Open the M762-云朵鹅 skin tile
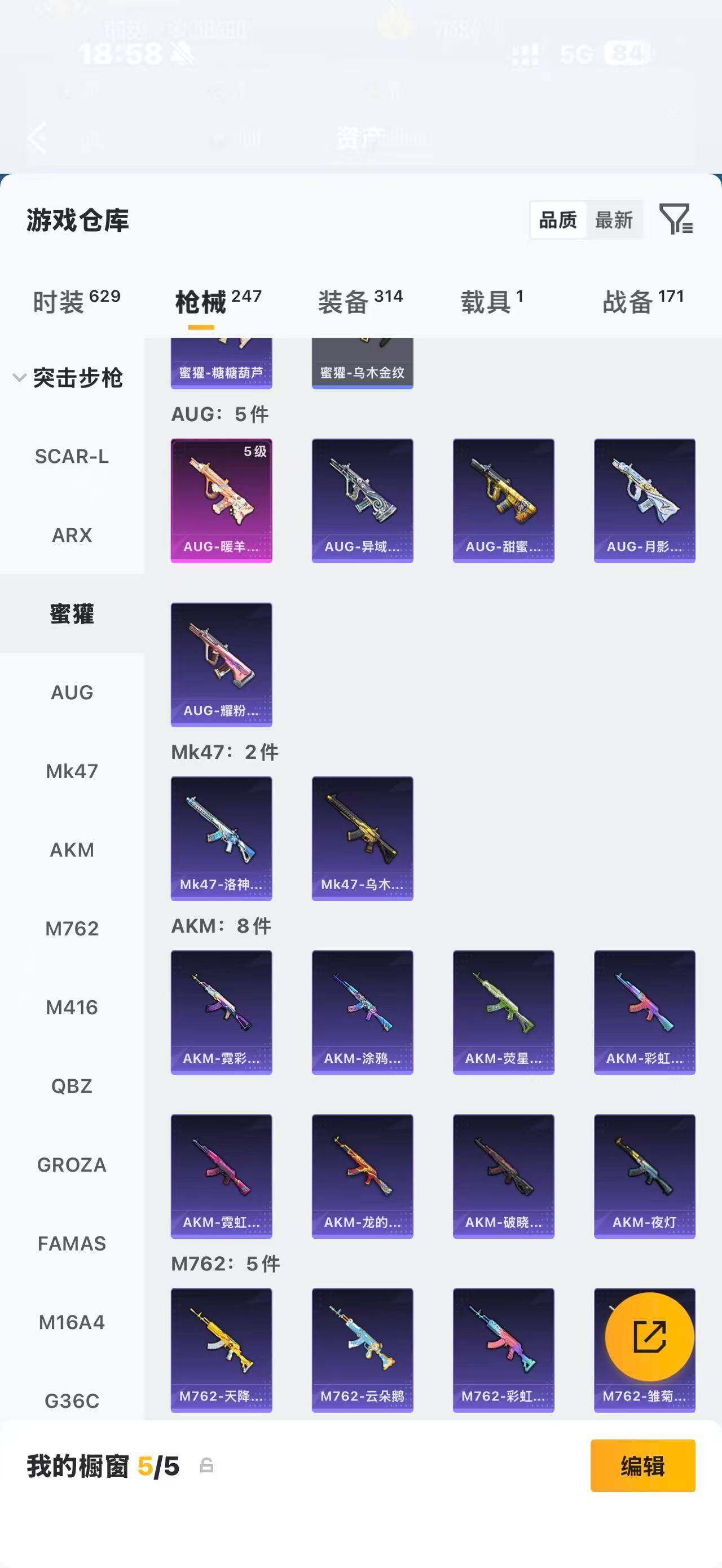The width and height of the screenshot is (722, 1568). click(362, 1350)
